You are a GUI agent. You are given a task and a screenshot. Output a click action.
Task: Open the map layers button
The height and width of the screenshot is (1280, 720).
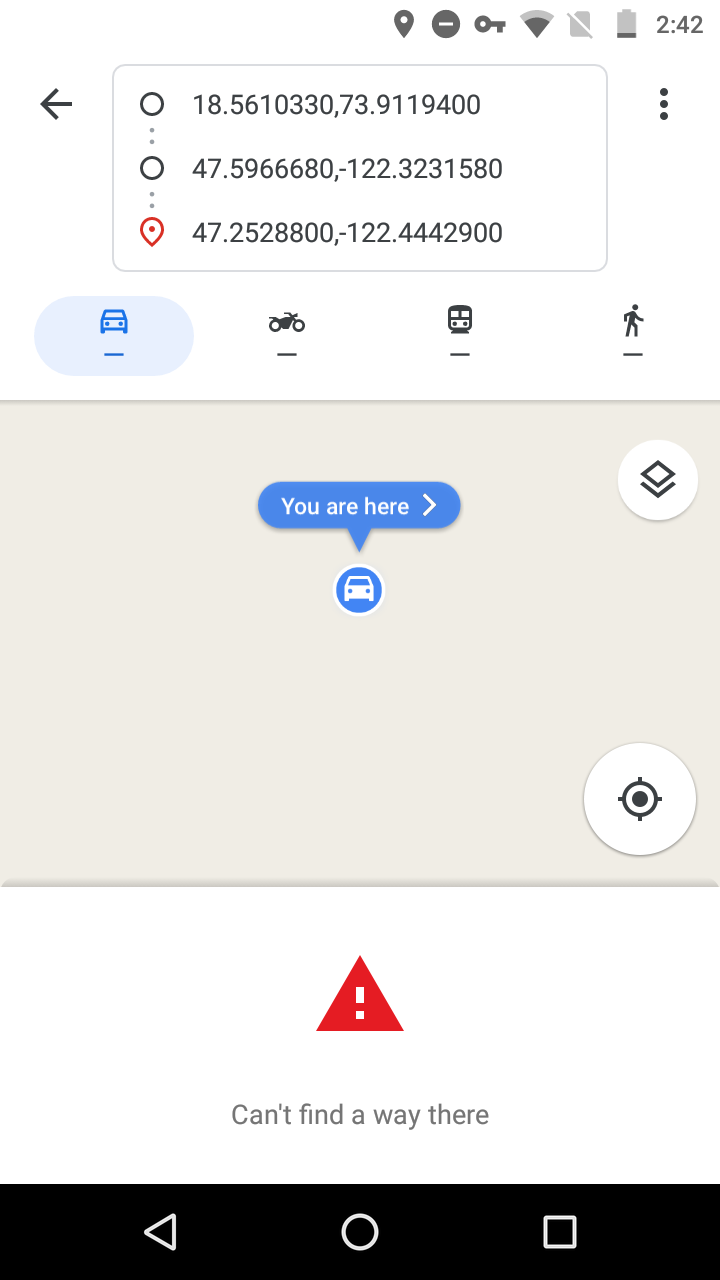click(657, 481)
